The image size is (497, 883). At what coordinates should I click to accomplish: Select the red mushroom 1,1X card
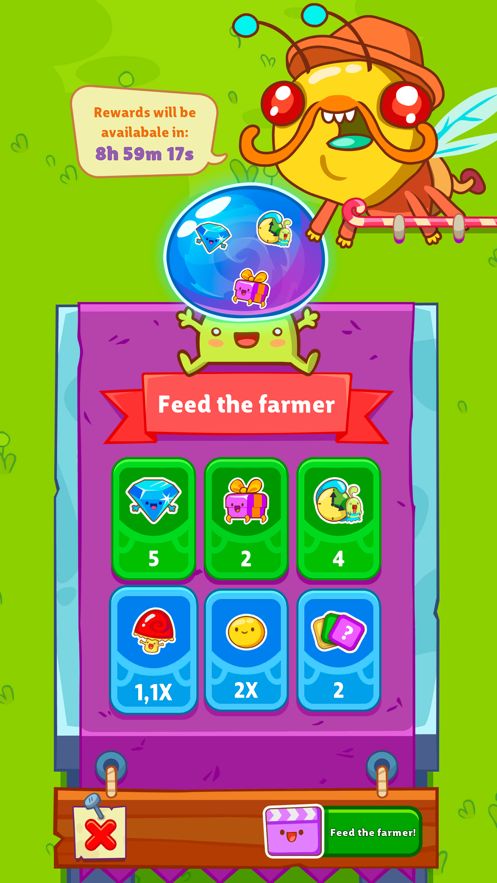click(154, 650)
